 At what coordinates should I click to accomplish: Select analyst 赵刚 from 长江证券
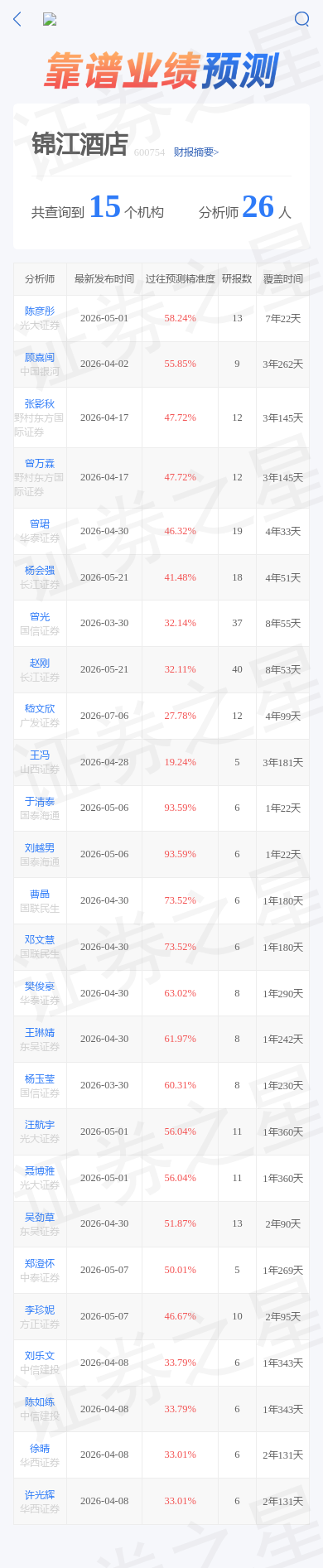40,663
